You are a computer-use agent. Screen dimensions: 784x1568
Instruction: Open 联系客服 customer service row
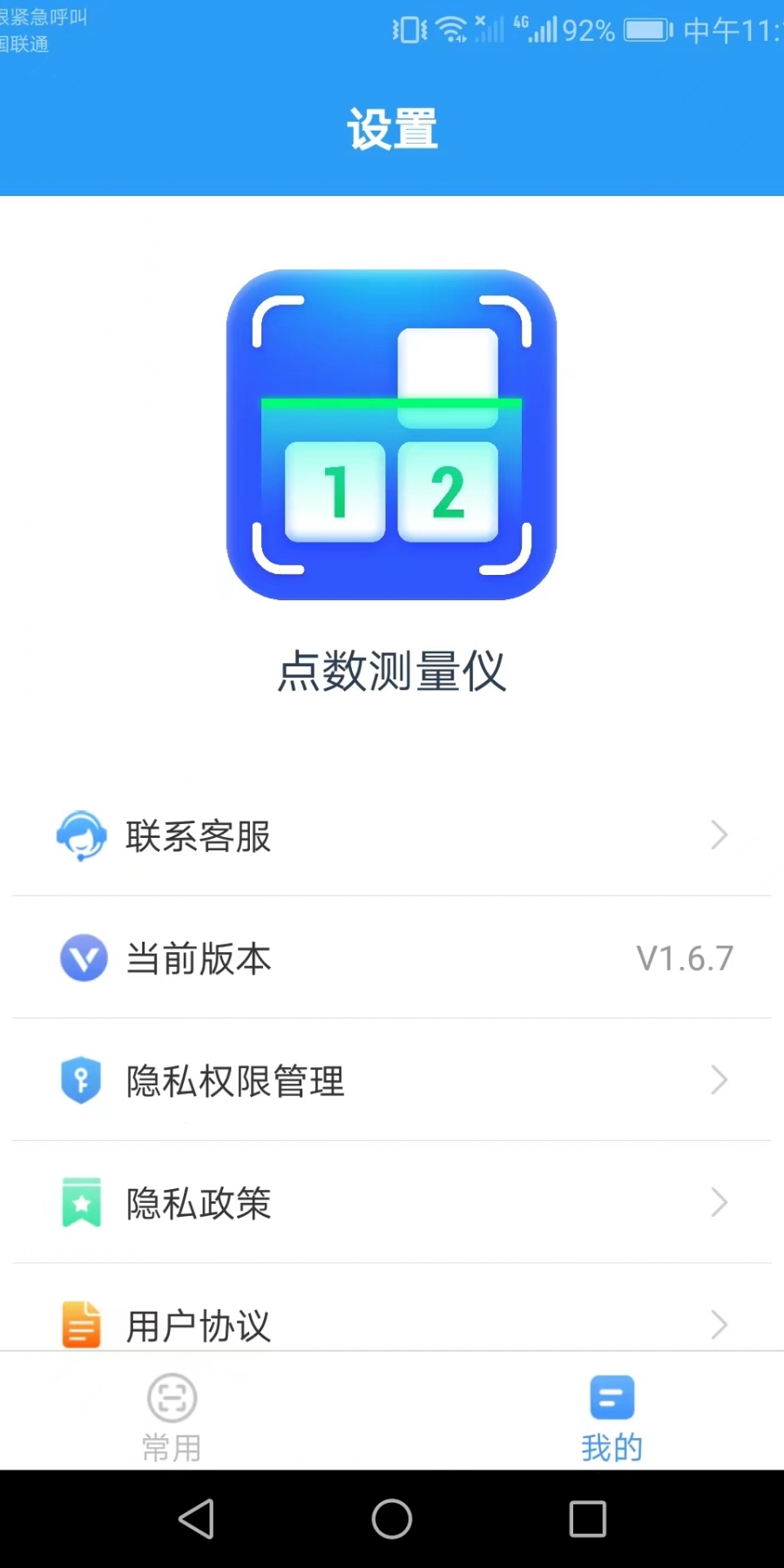pyautogui.click(x=392, y=835)
